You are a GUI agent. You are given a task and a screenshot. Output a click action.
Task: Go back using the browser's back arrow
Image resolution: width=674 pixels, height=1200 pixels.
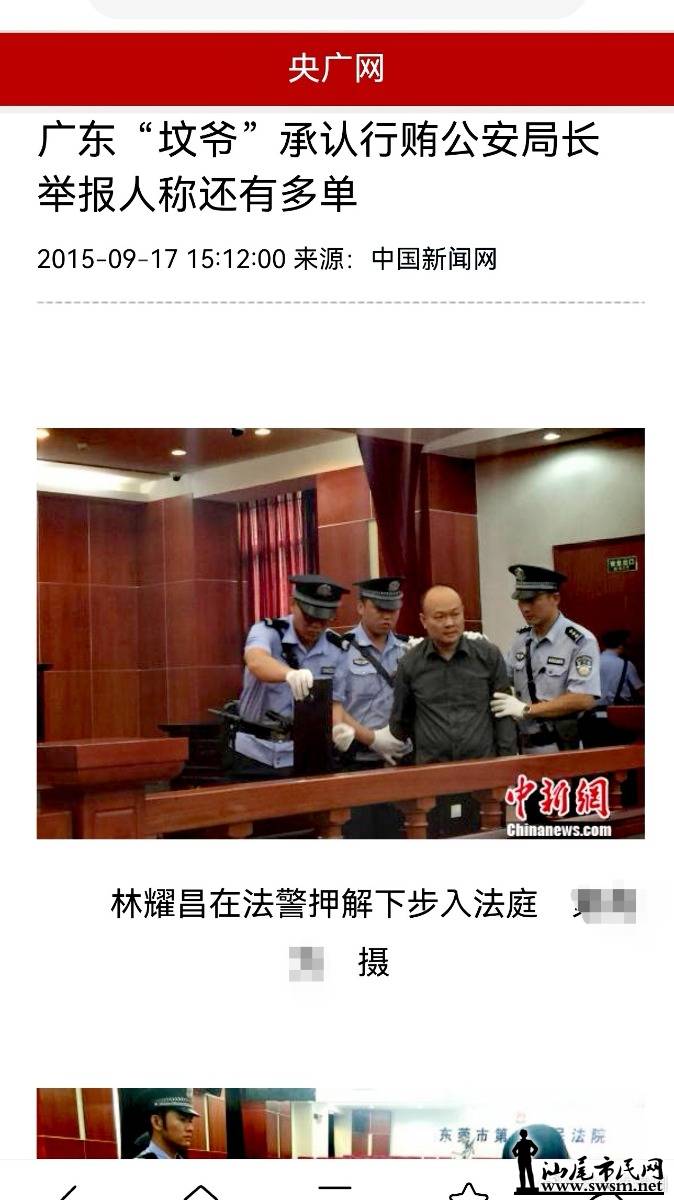(x=68, y=1192)
